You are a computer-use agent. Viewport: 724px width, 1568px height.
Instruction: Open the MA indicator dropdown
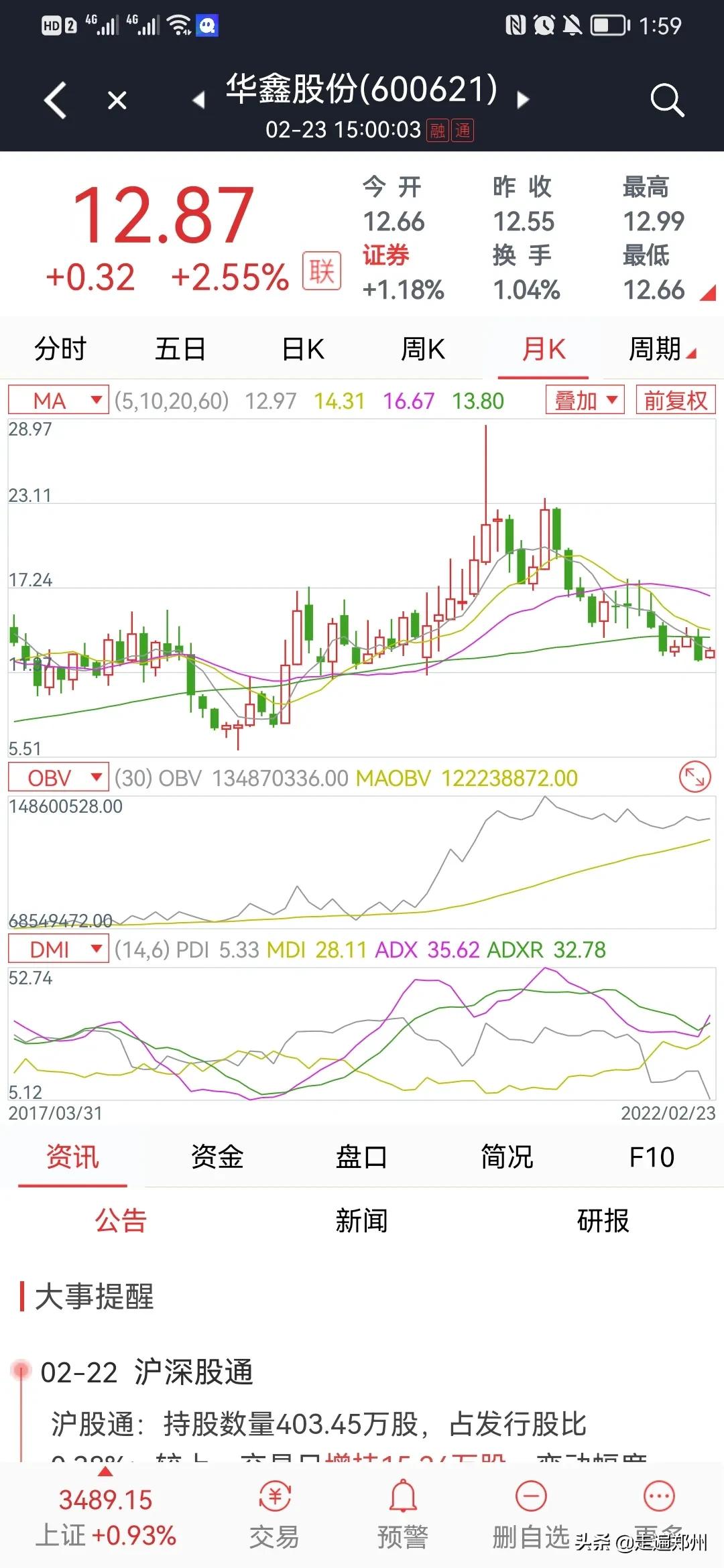[58, 401]
